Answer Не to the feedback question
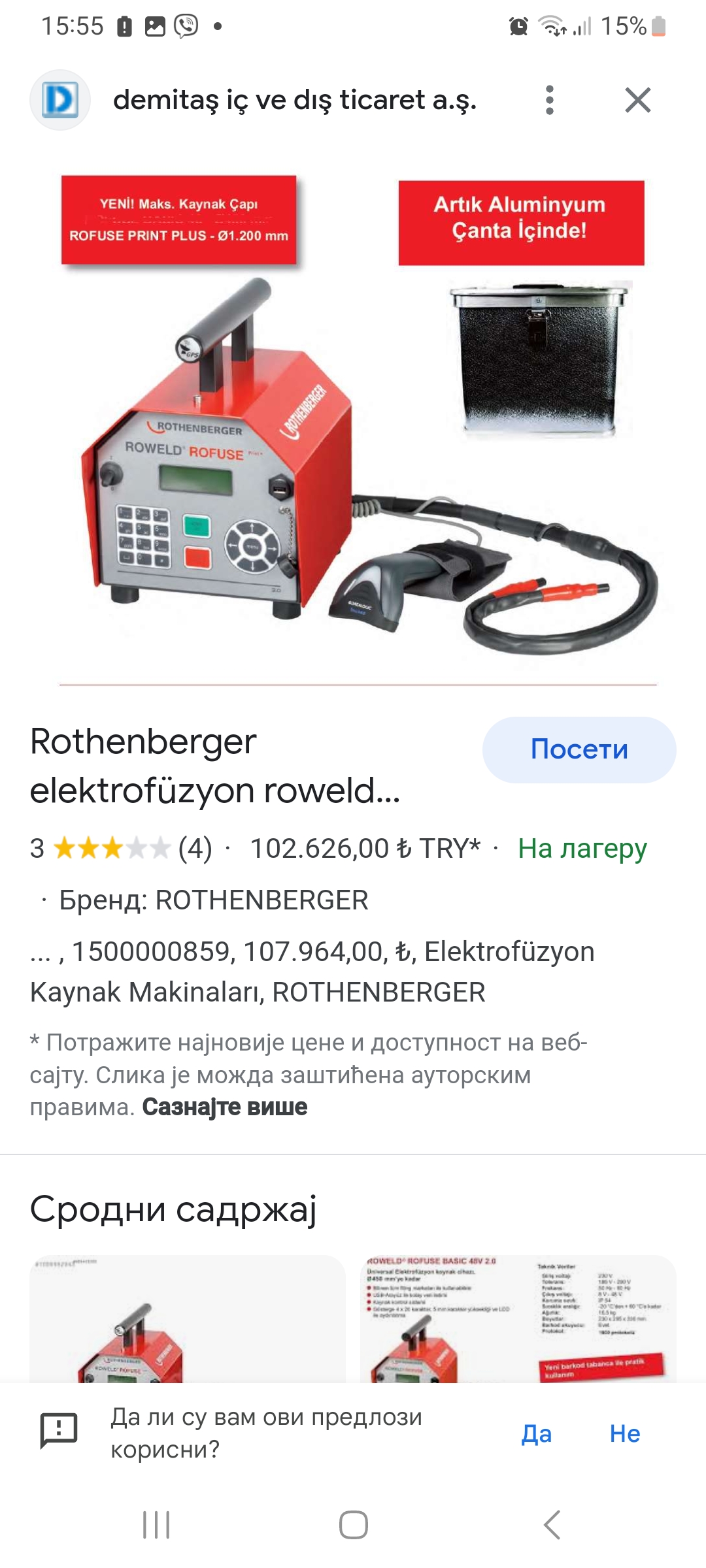 624,1433
